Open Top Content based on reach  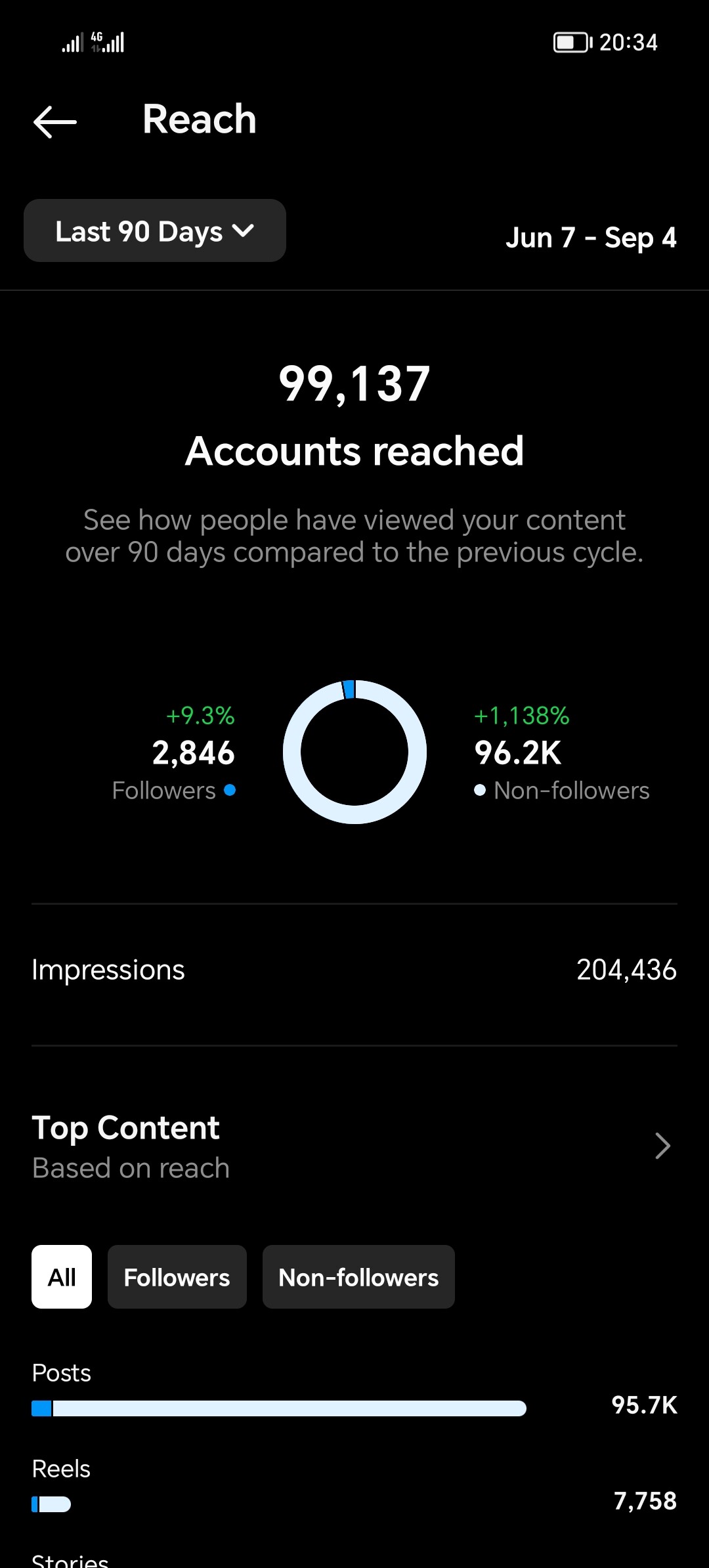354,1146
